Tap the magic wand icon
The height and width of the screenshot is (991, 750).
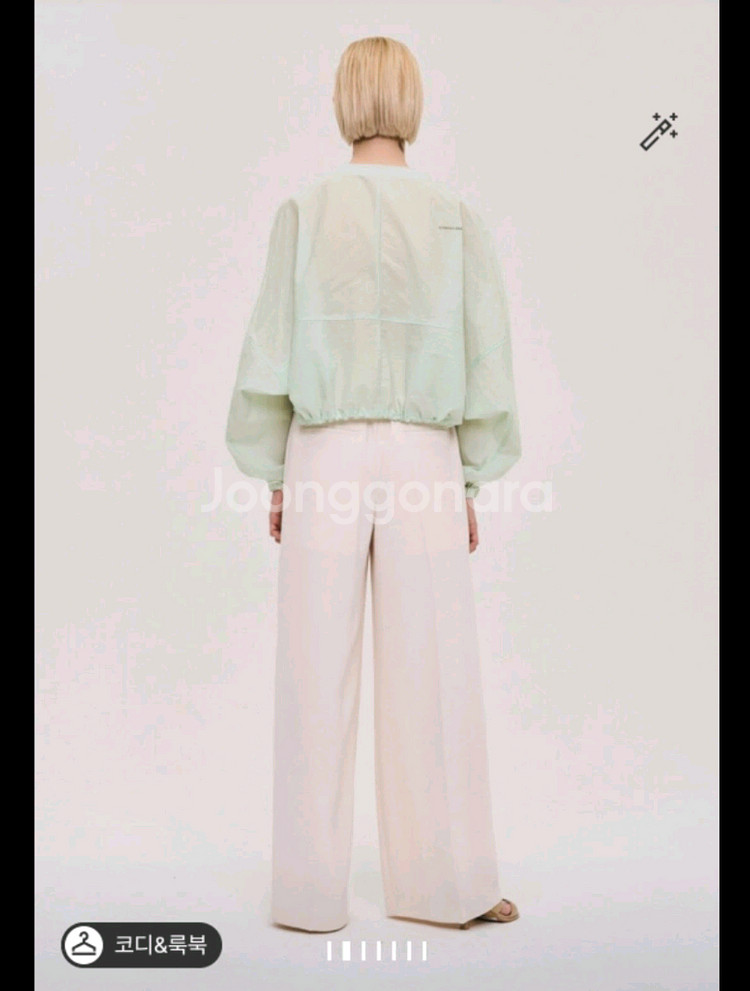pos(660,131)
